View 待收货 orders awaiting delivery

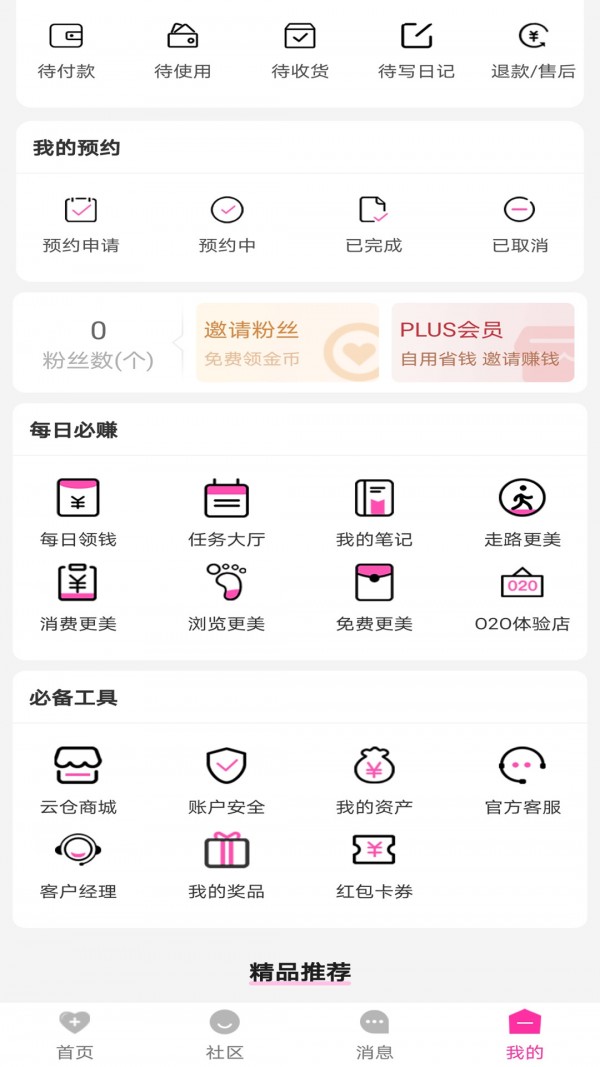point(300,50)
